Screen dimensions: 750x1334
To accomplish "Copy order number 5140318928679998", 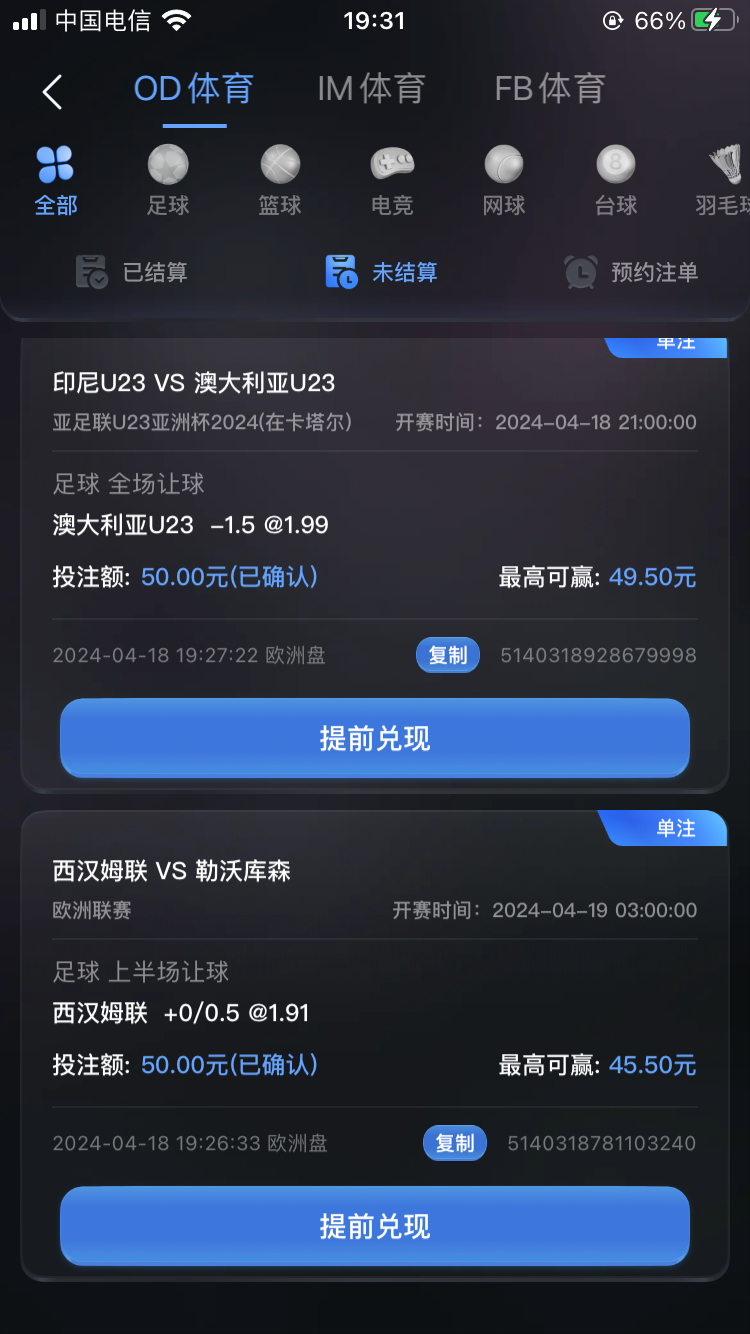I will click(448, 655).
